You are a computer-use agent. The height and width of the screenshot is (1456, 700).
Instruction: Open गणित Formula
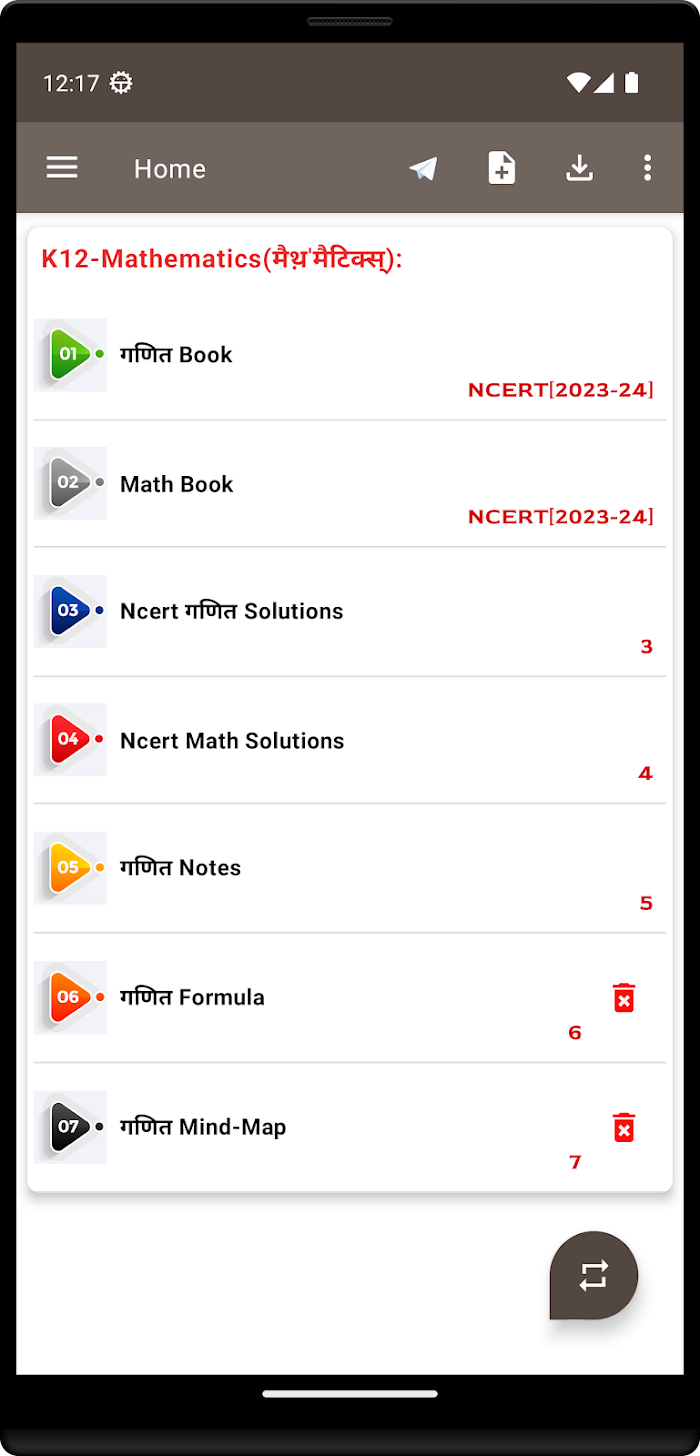(x=310, y=998)
